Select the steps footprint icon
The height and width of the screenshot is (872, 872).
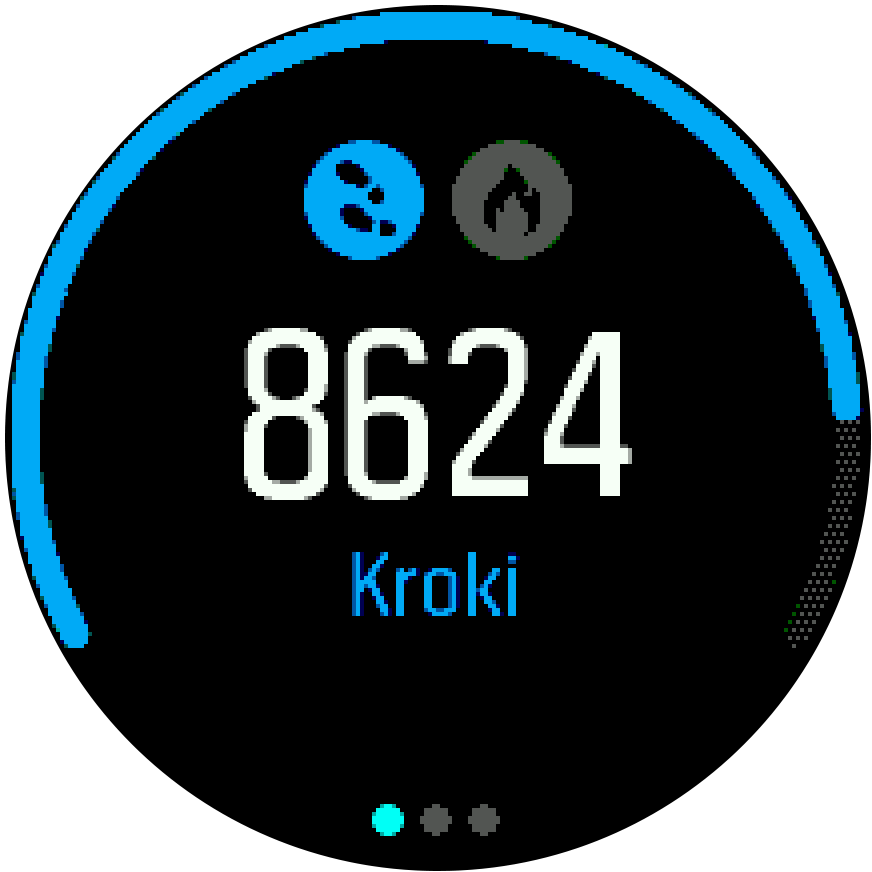click(363, 195)
